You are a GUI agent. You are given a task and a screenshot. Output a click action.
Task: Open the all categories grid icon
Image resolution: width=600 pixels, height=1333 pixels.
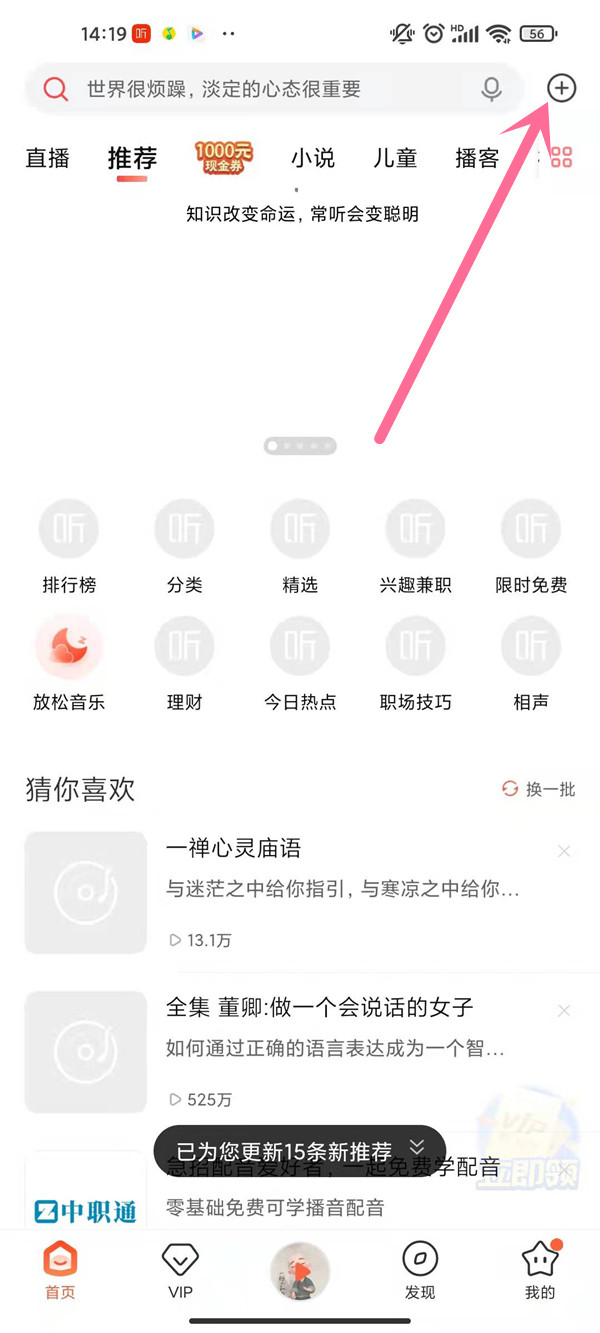(562, 158)
